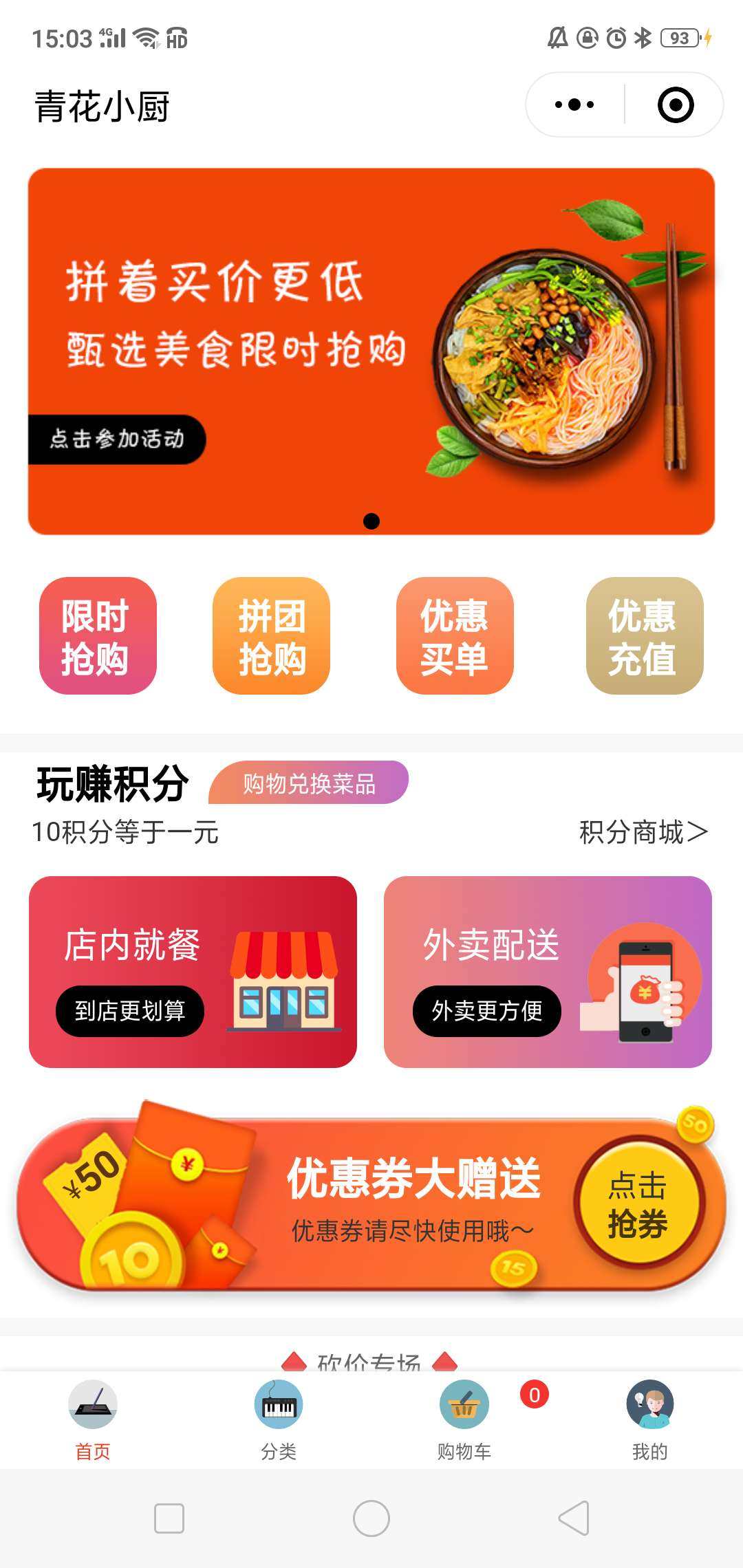
Task: Go to 积分商城 points mall
Action: point(643,832)
